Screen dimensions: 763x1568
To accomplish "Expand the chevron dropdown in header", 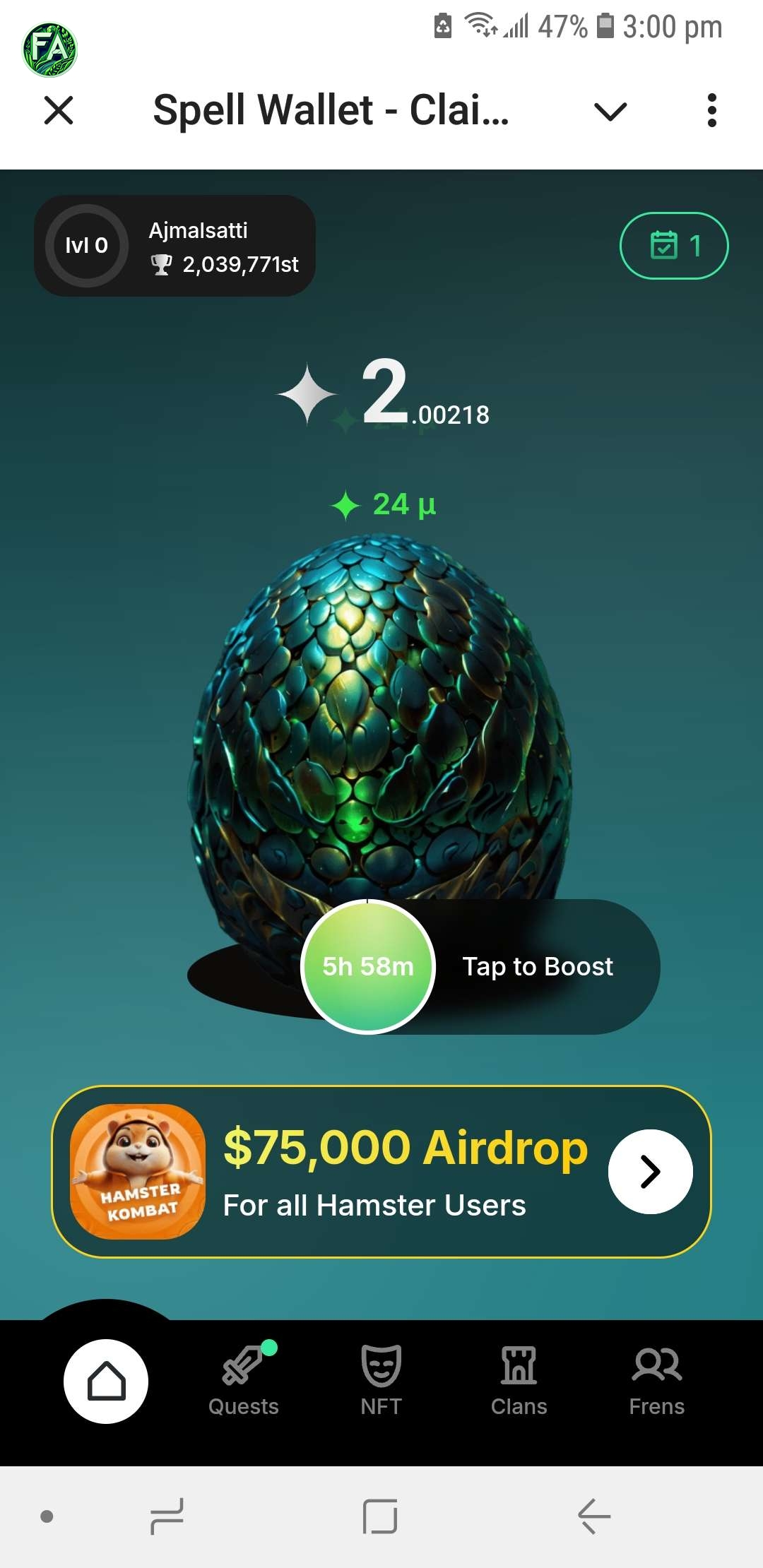I will pyautogui.click(x=610, y=111).
